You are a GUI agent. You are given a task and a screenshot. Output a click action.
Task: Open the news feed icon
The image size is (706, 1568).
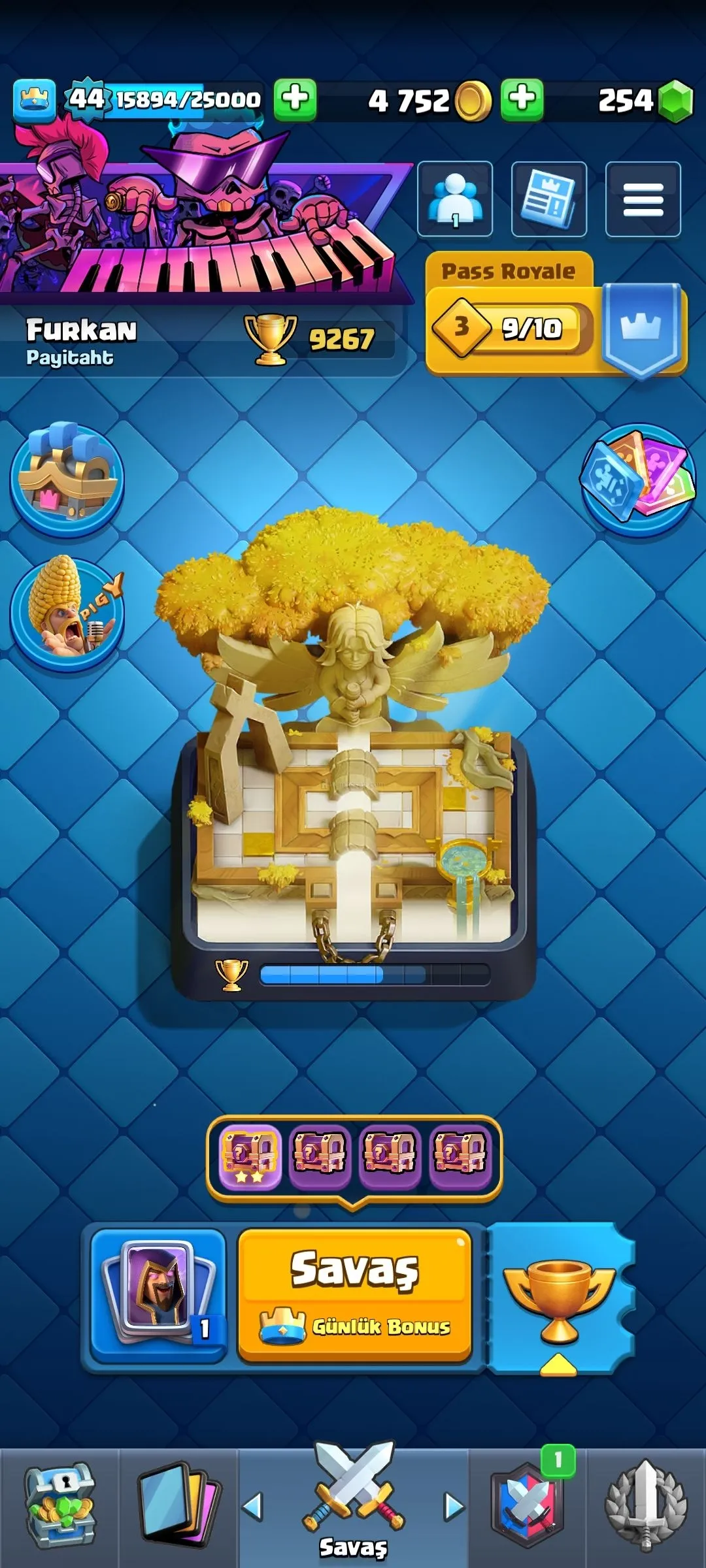pyautogui.click(x=548, y=199)
